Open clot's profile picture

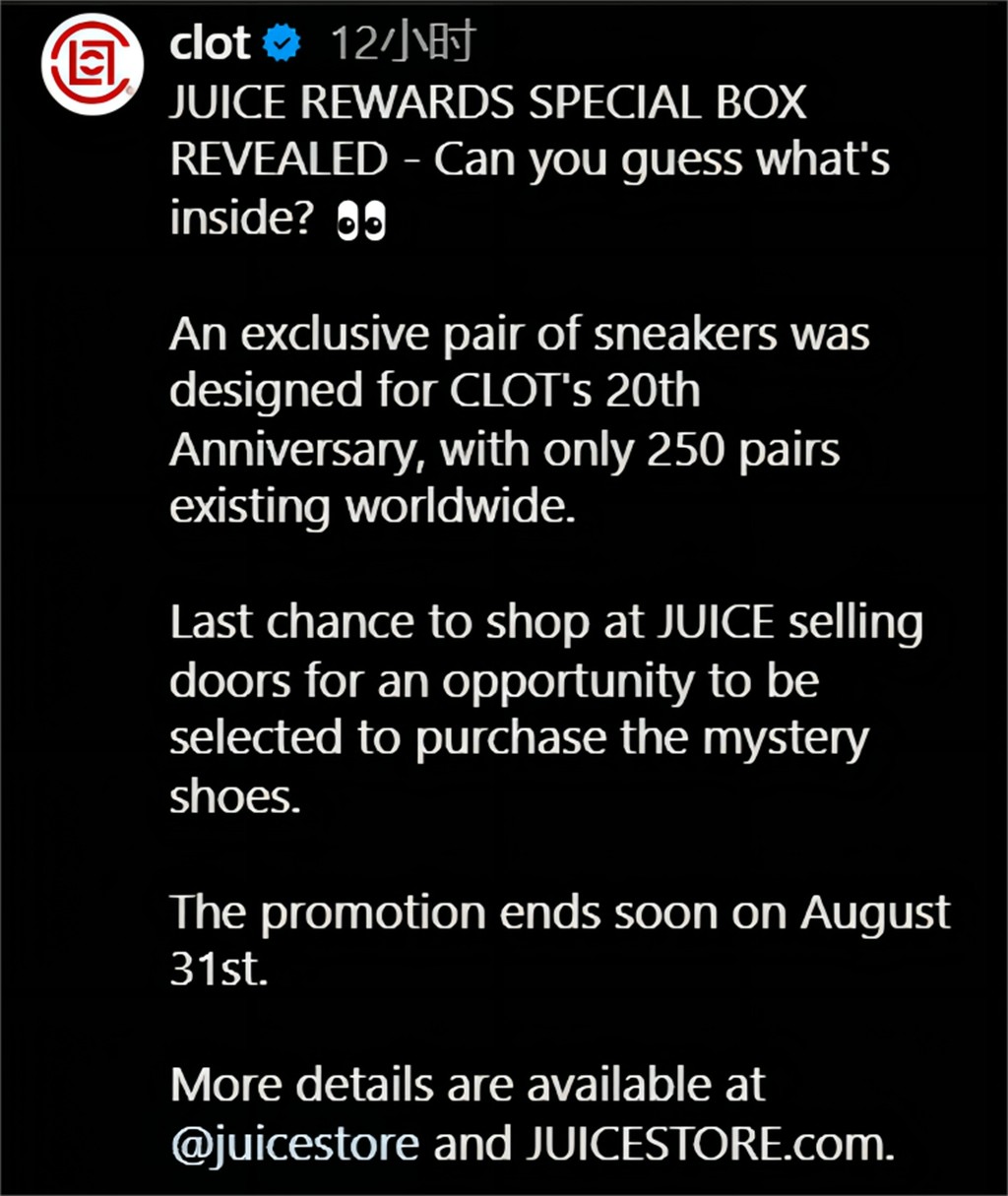(x=92, y=65)
